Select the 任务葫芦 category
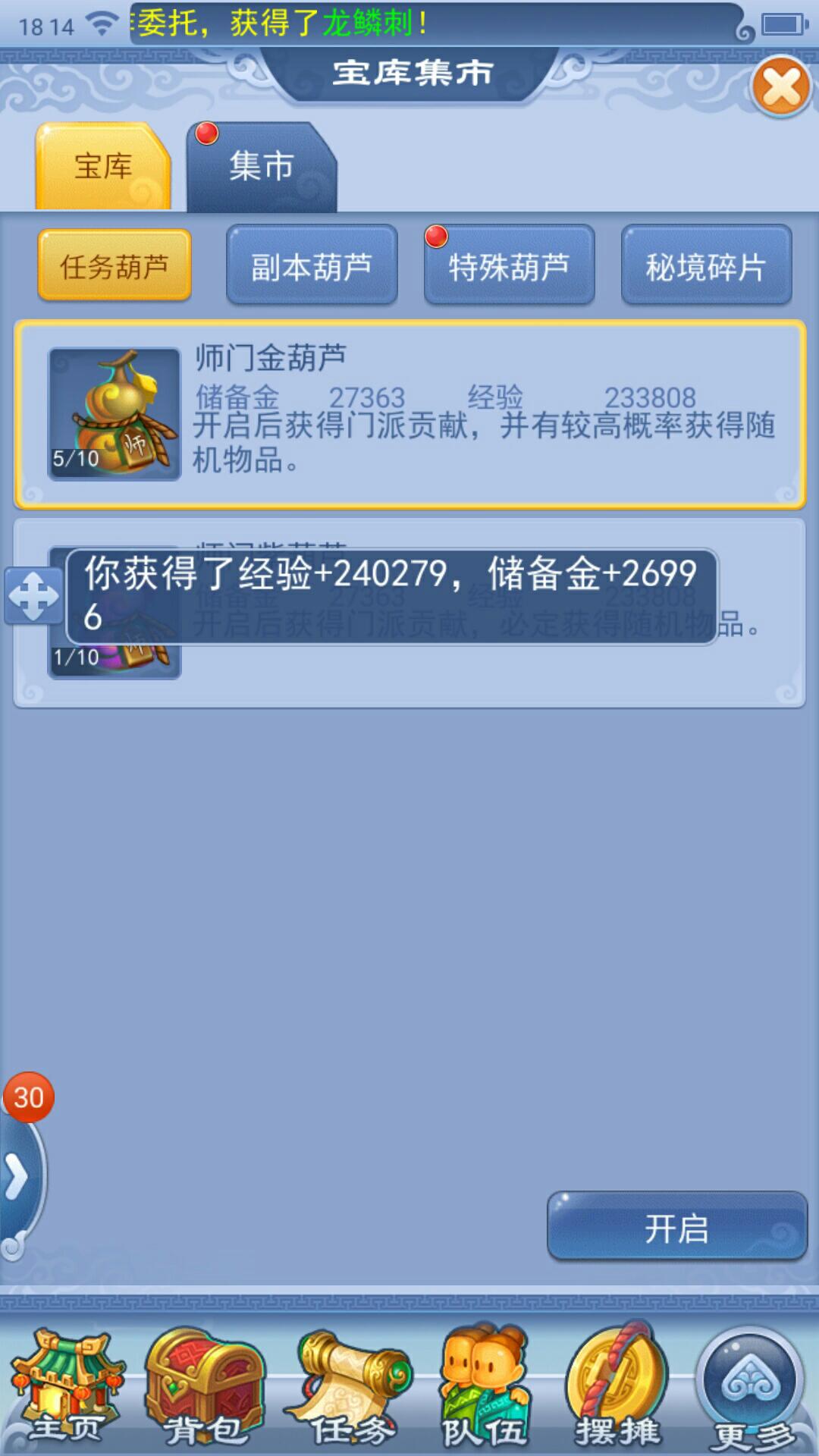This screenshot has width=819, height=1456. [115, 266]
